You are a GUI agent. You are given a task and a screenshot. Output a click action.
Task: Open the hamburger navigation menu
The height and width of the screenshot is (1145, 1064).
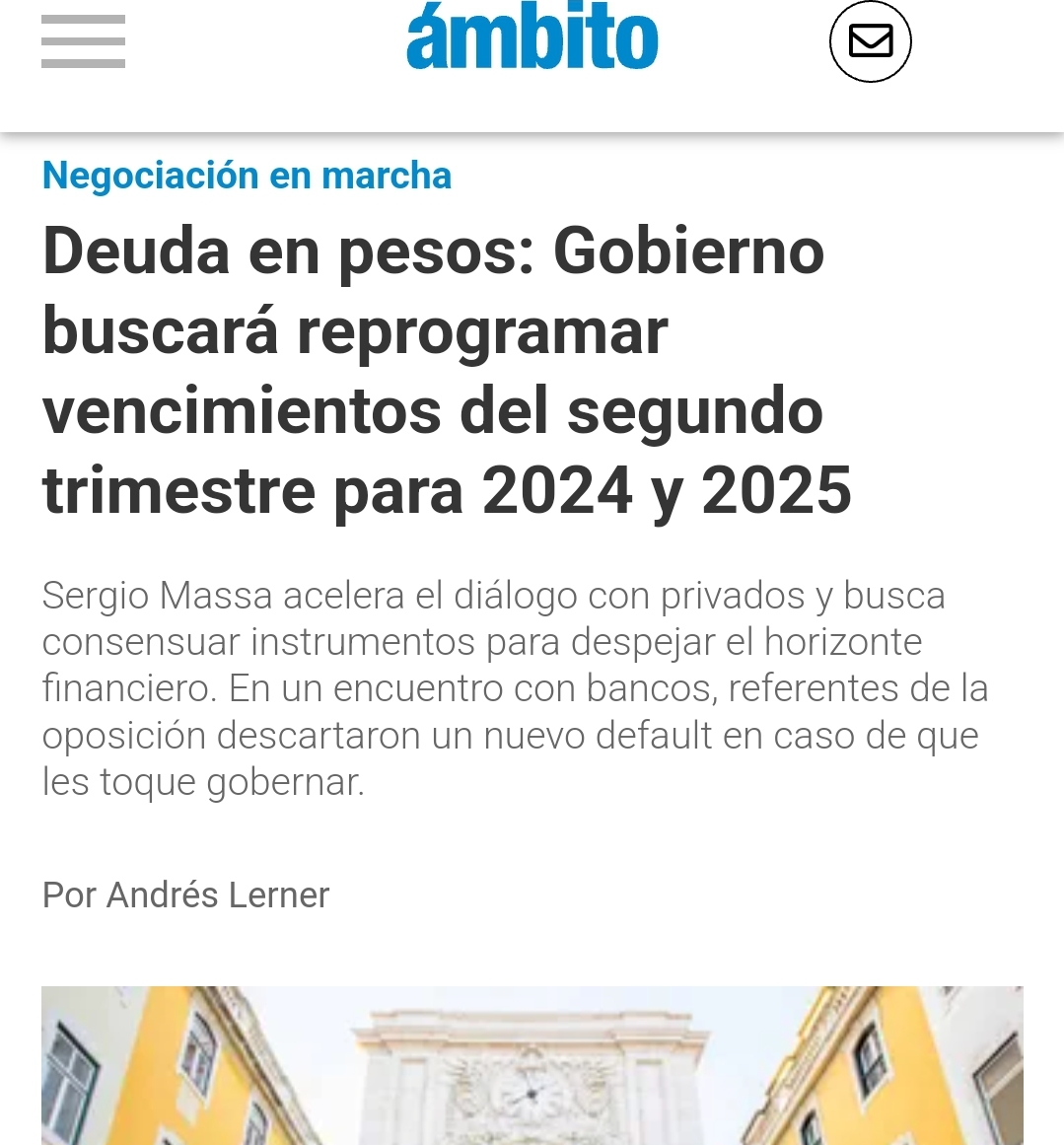(x=83, y=42)
